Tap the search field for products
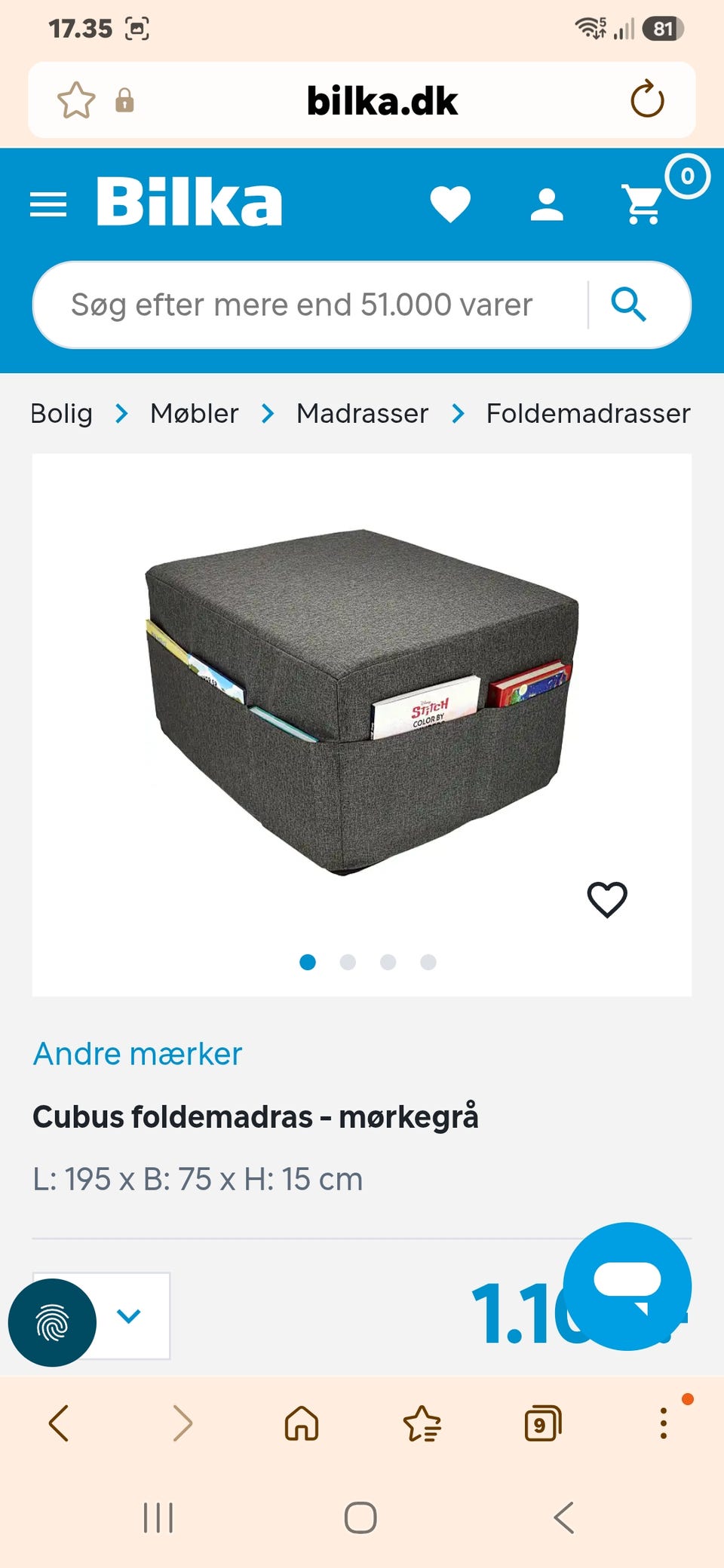 tap(309, 305)
